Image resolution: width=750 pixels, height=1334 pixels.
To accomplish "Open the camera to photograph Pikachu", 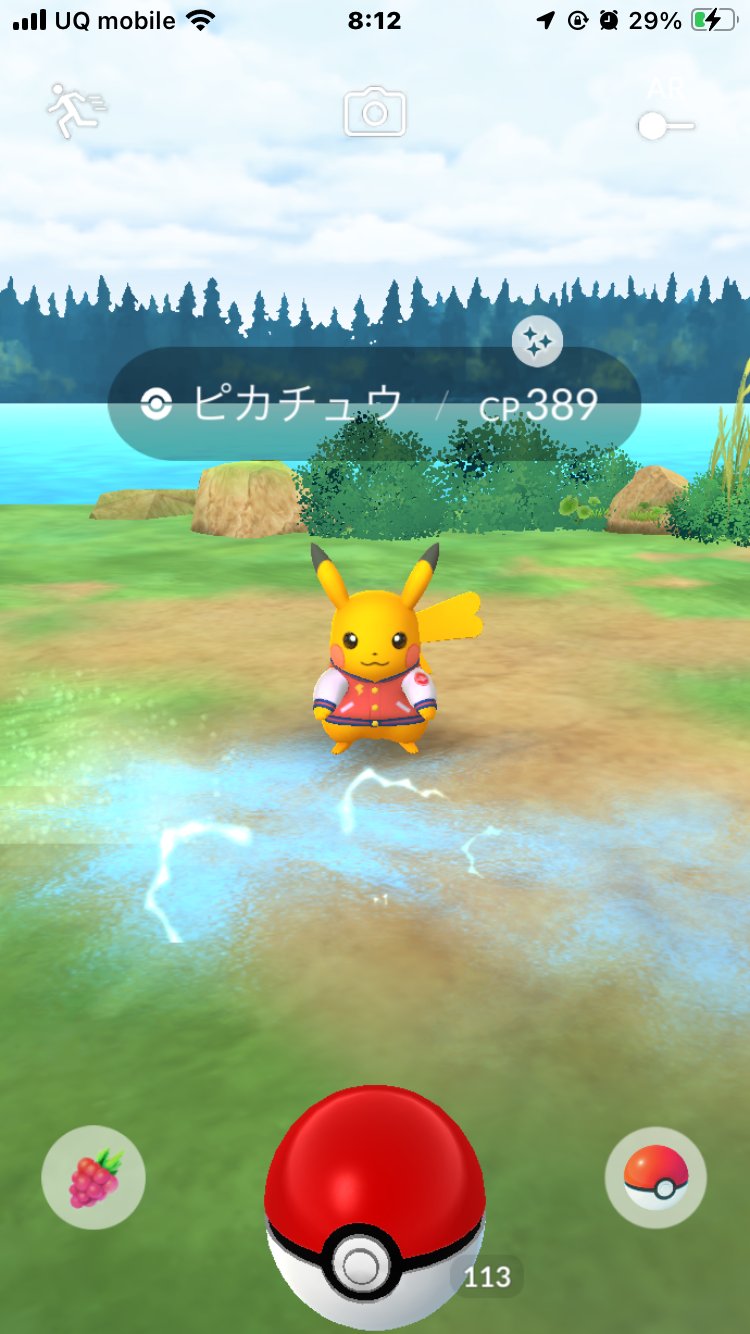I will tap(375, 111).
